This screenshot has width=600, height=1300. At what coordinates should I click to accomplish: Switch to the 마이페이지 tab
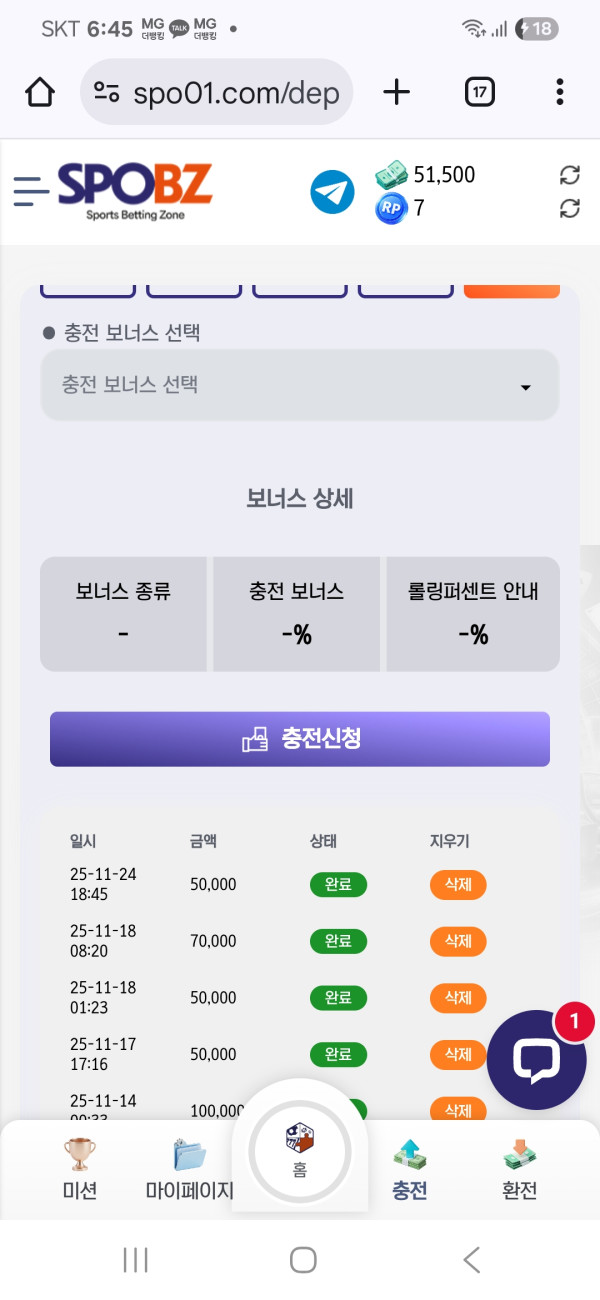click(x=189, y=1168)
